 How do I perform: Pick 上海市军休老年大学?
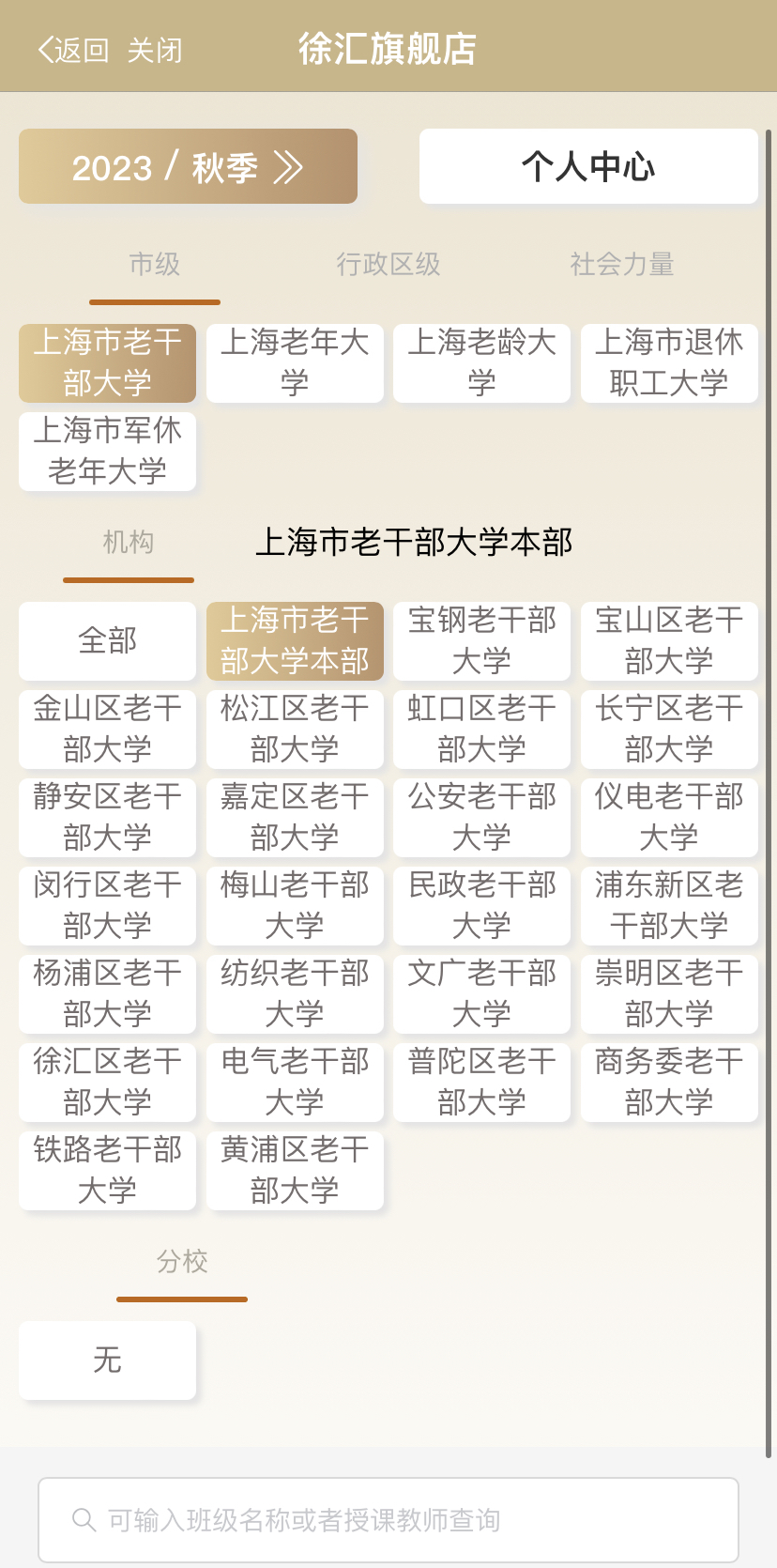coord(107,452)
